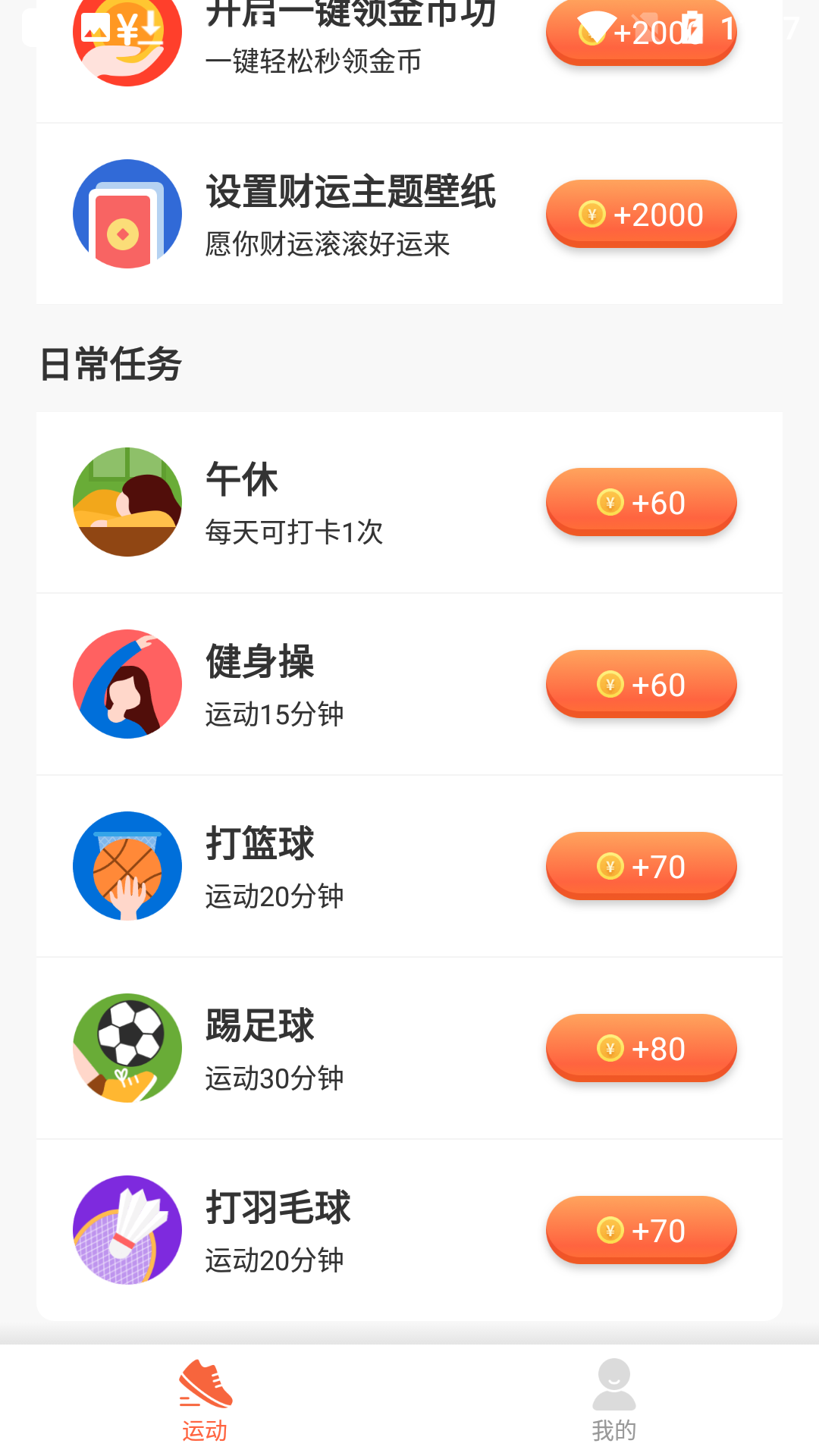Collect +60 coins for 健身操
This screenshot has width=819, height=1456.
641,684
